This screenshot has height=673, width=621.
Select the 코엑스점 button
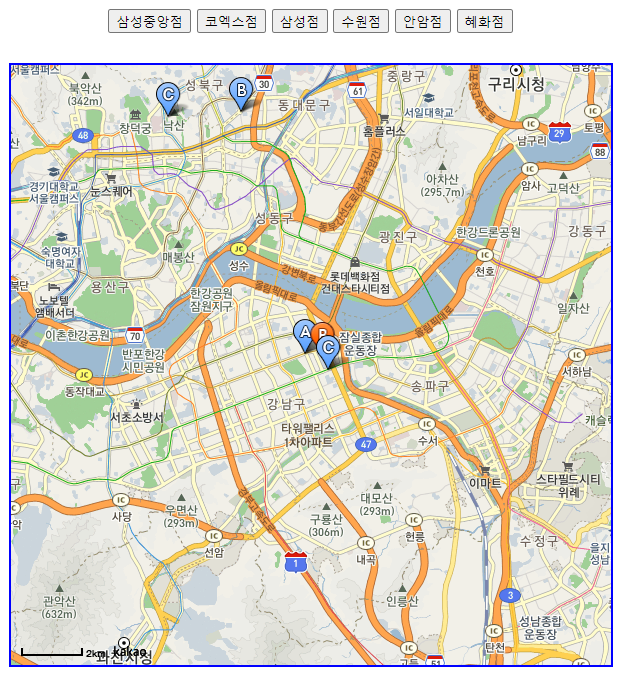[230, 22]
